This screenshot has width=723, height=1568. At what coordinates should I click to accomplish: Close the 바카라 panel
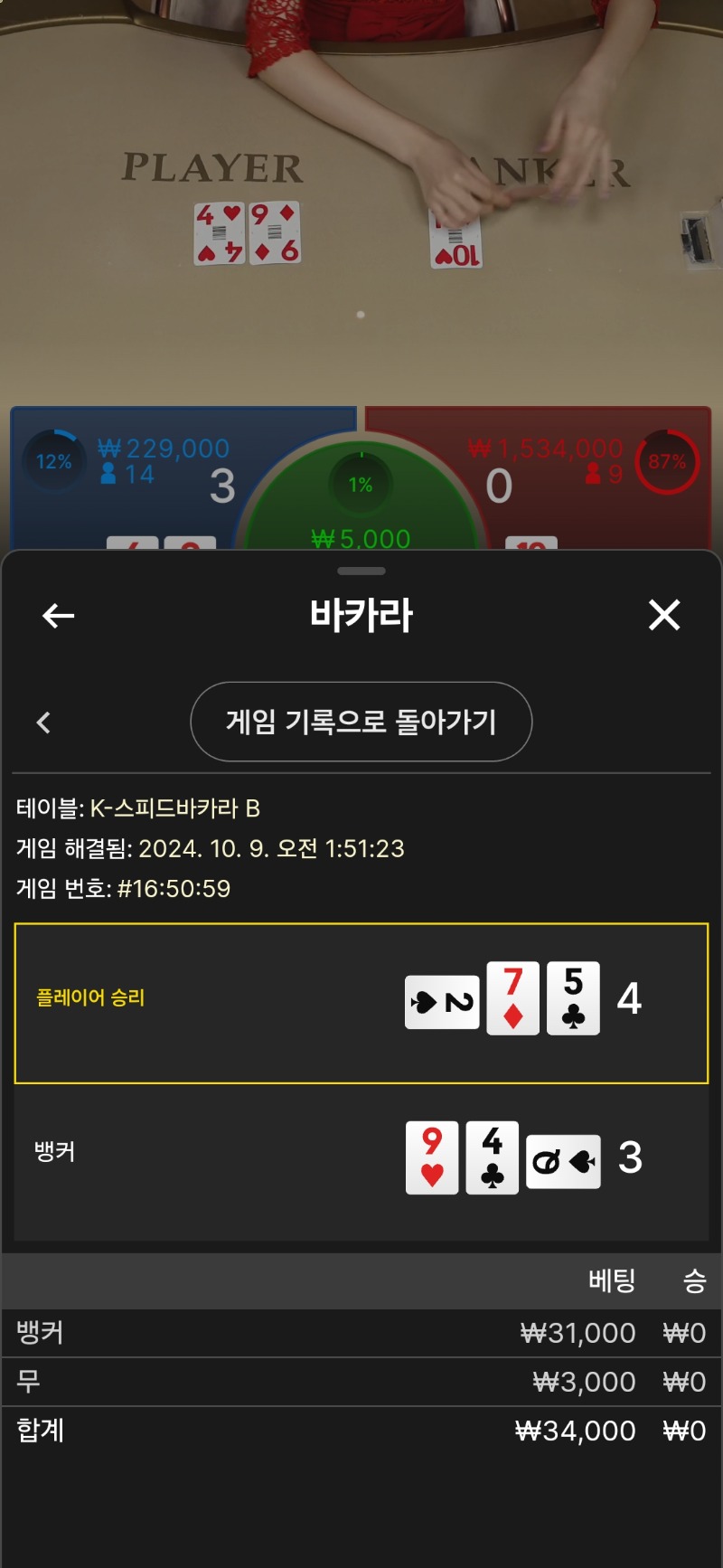[664, 615]
